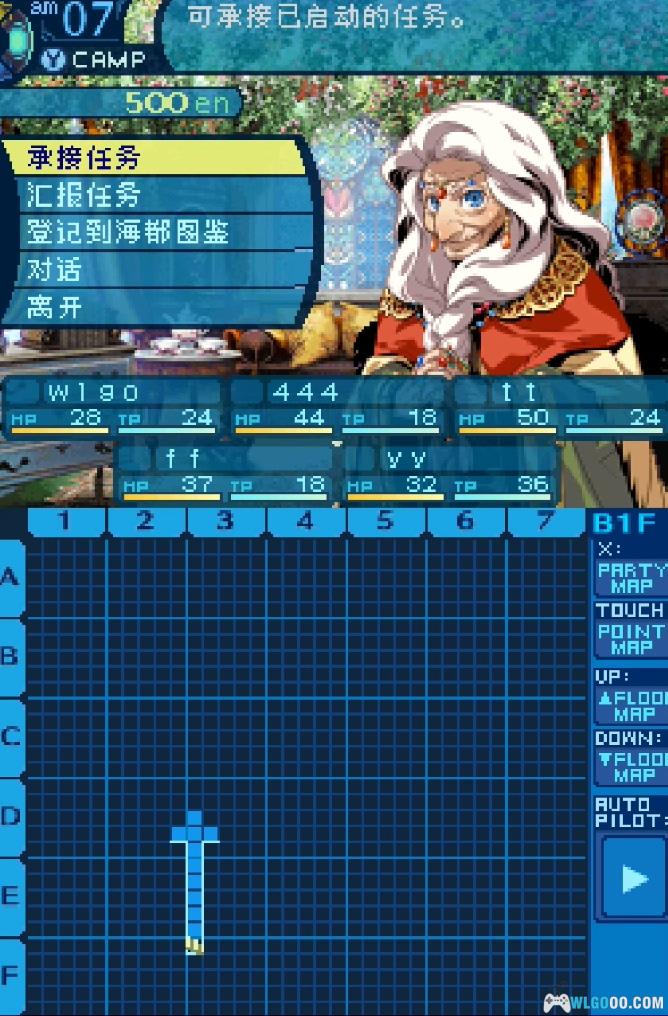Screen dimensions: 668x1016
Task: Choose 登记到海都图鉴 option
Action: [x=150, y=232]
